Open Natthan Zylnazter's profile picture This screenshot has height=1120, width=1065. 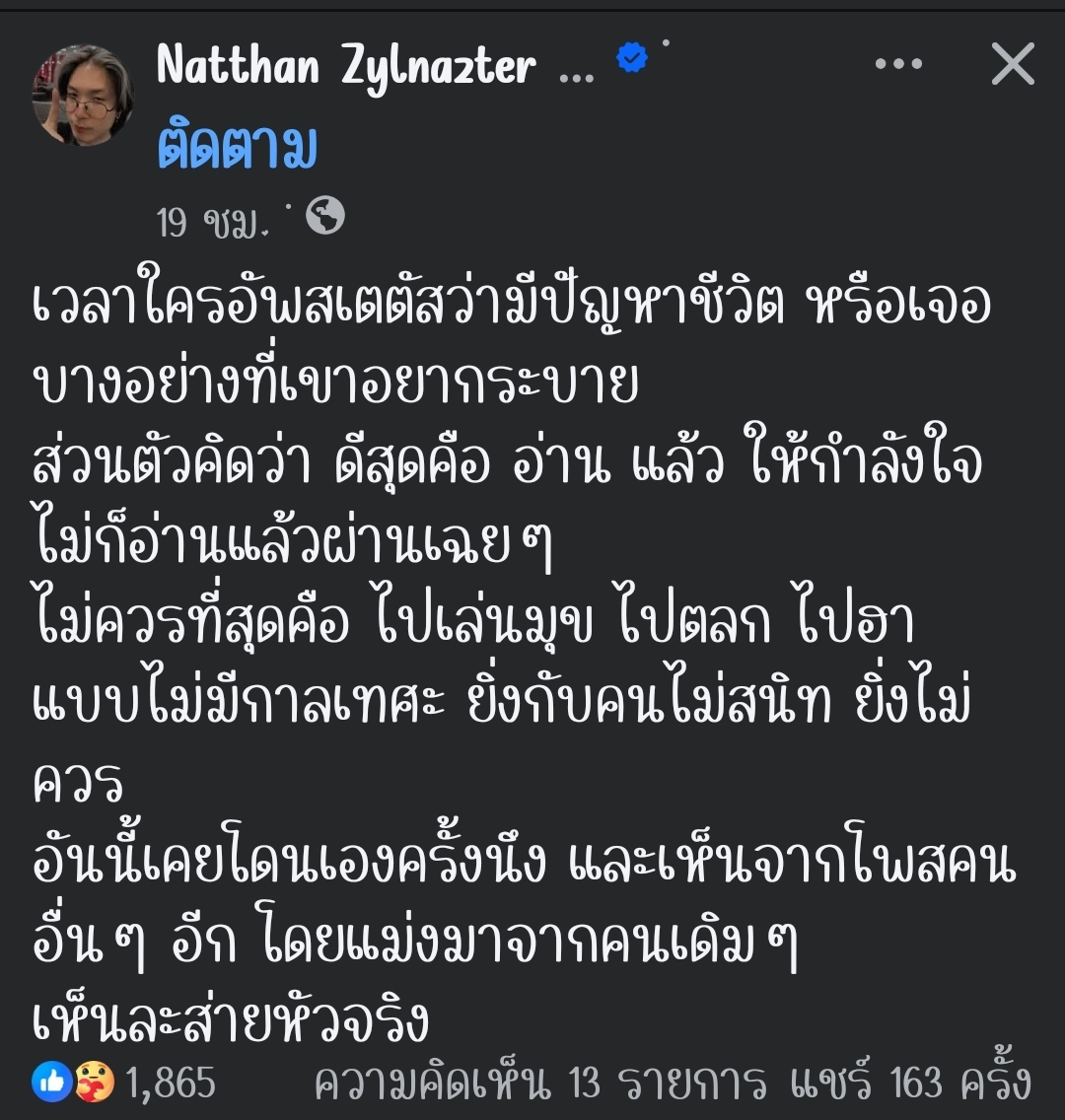click(x=83, y=95)
